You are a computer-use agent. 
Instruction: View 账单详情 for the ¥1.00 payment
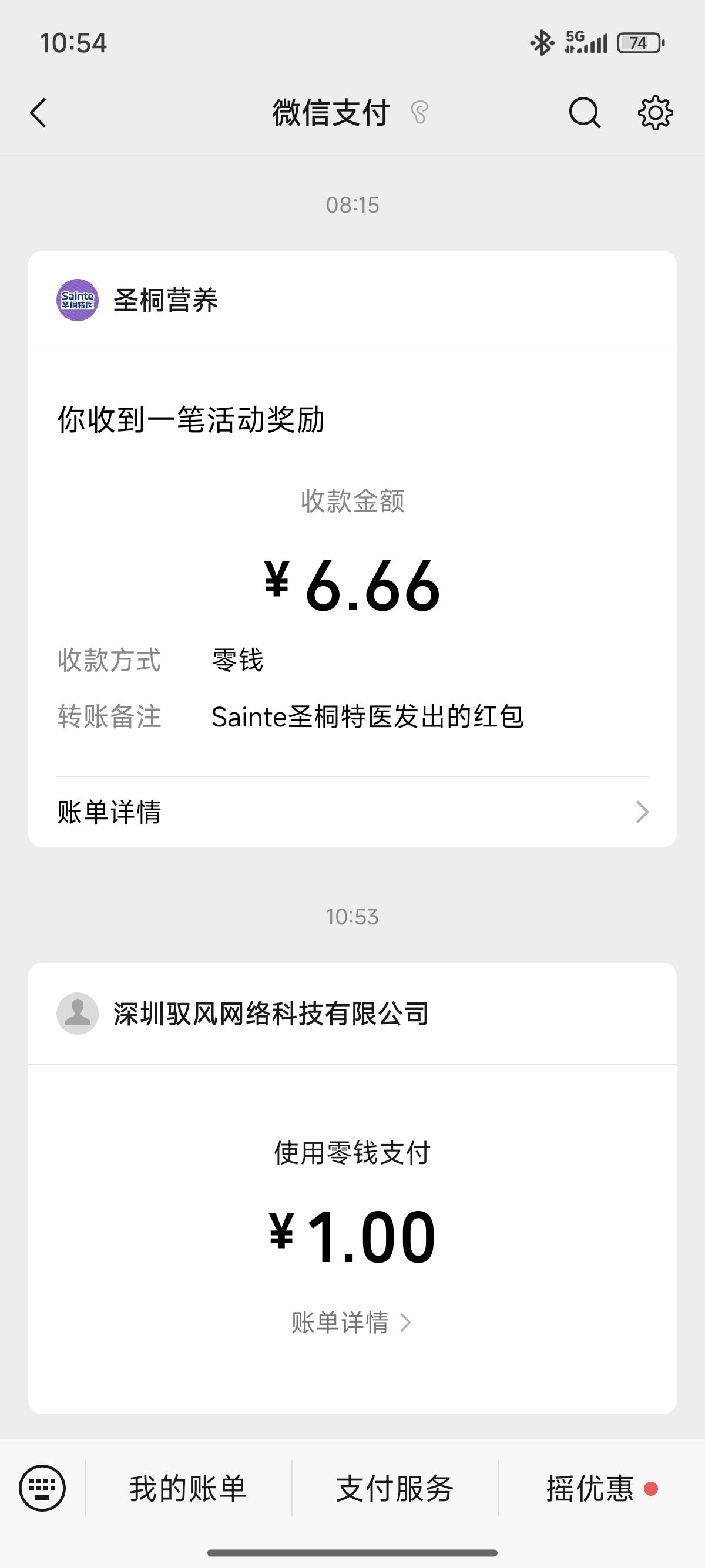(x=352, y=1322)
